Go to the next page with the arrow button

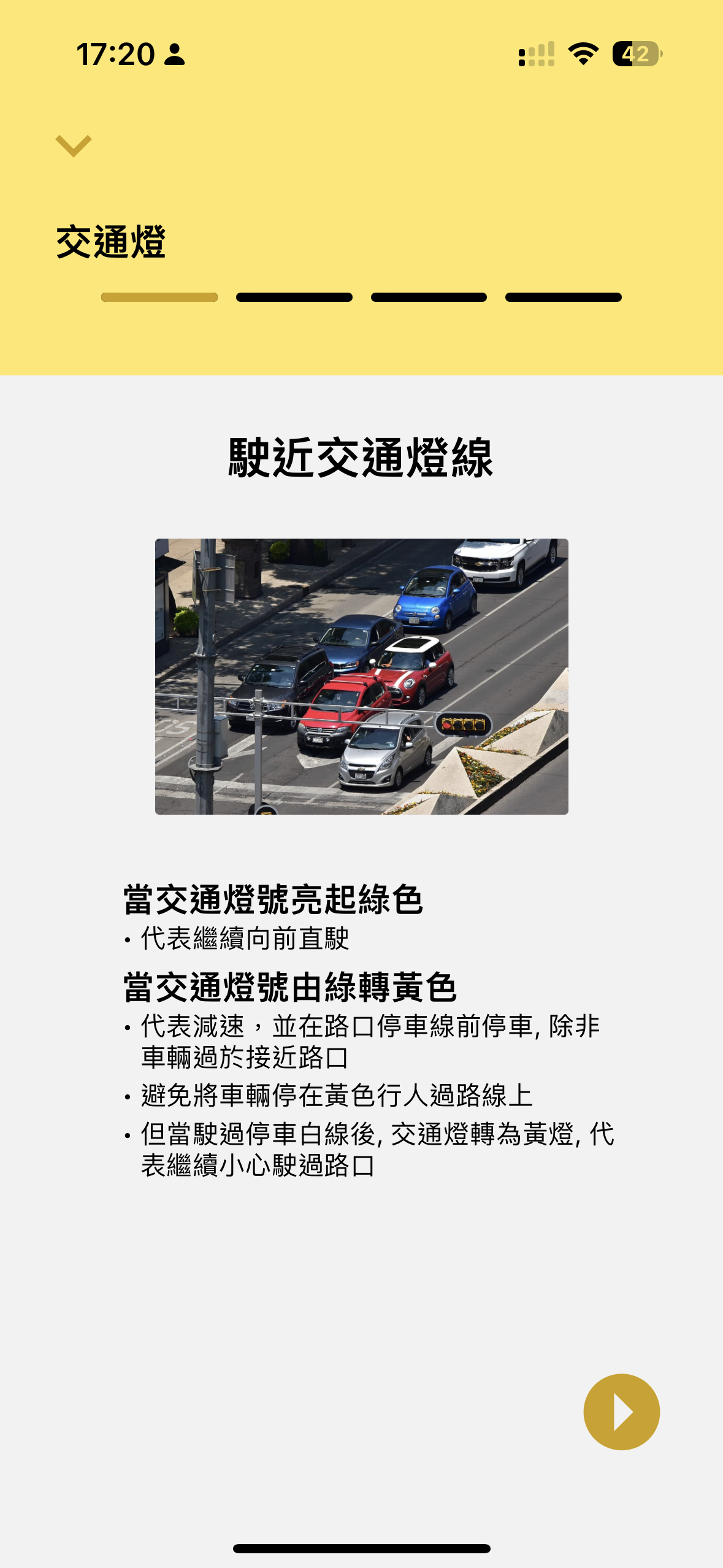[x=621, y=1412]
